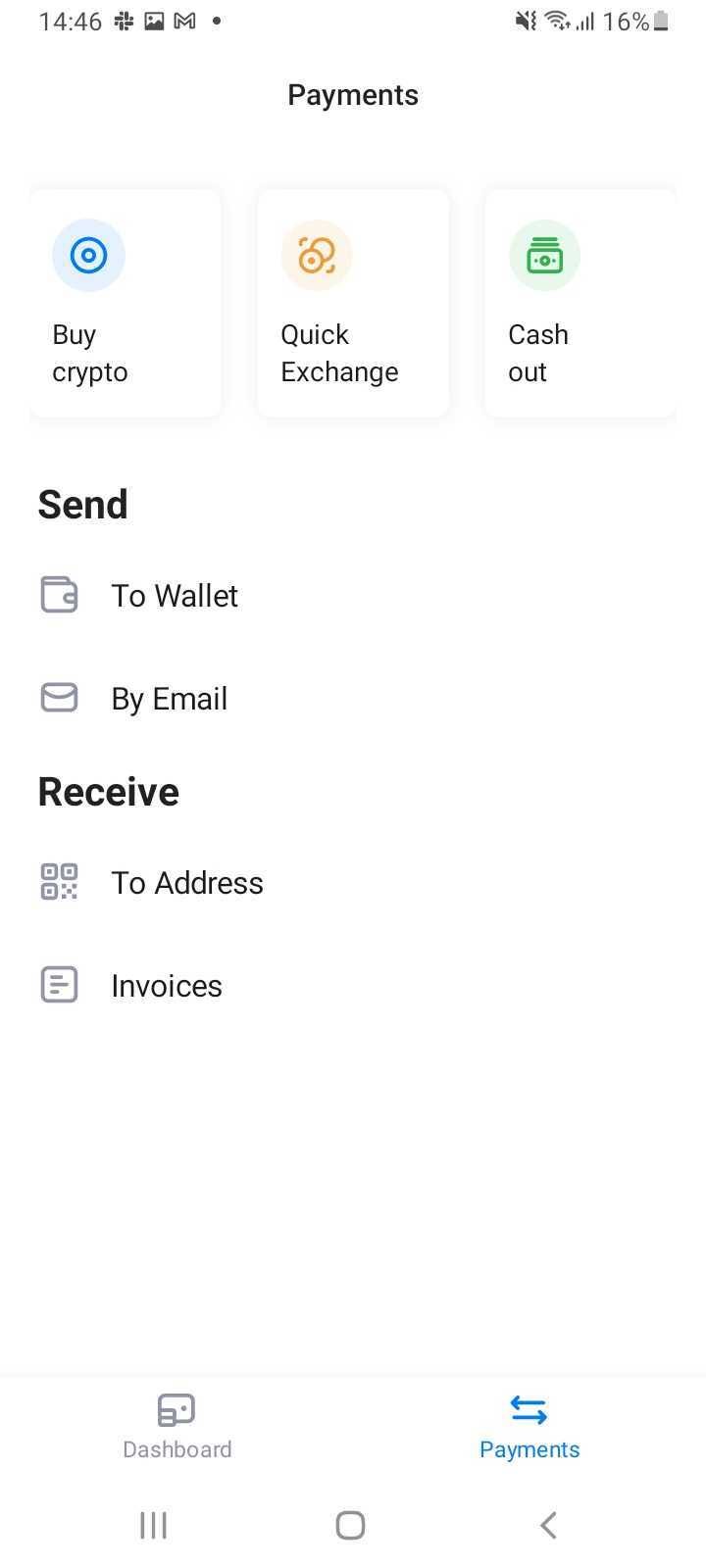Tap the Payments tab
Viewport: 706px width, 1568px height.
(529, 1427)
